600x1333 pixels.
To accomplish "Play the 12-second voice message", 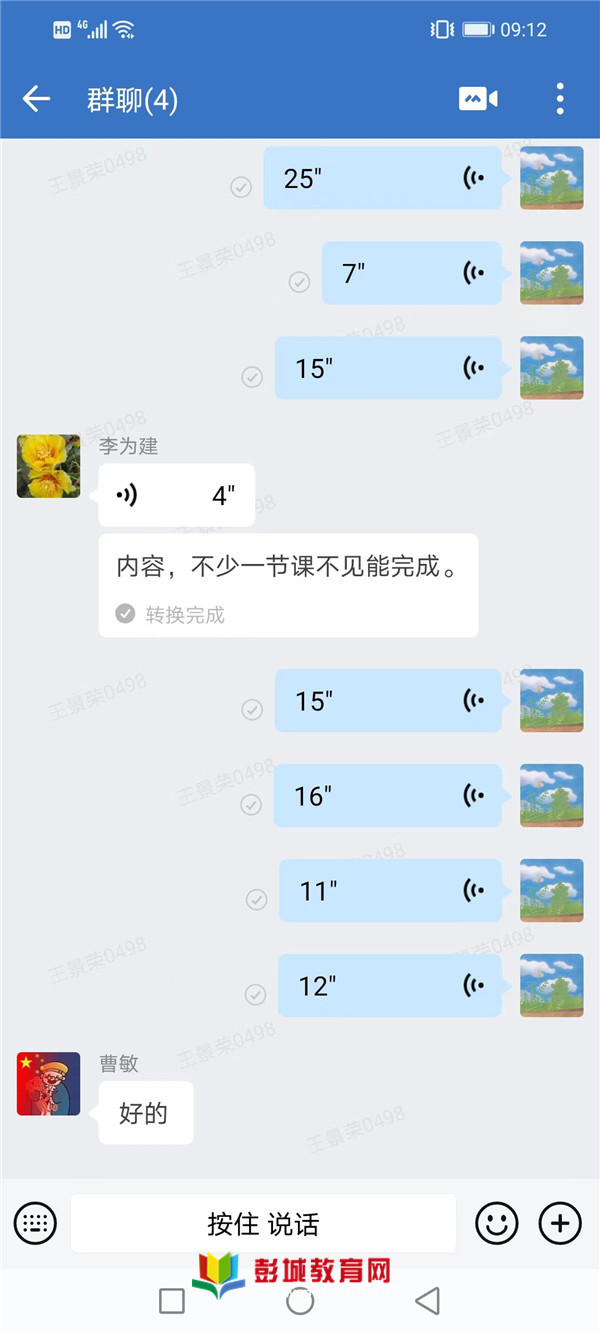I will click(x=390, y=986).
